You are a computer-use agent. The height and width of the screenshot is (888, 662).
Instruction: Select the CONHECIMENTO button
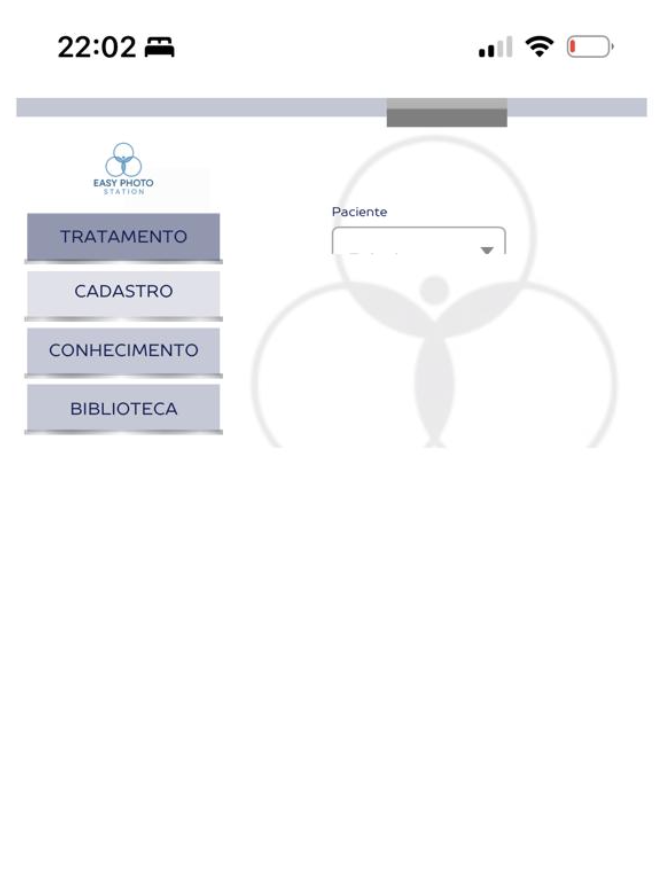point(123,351)
